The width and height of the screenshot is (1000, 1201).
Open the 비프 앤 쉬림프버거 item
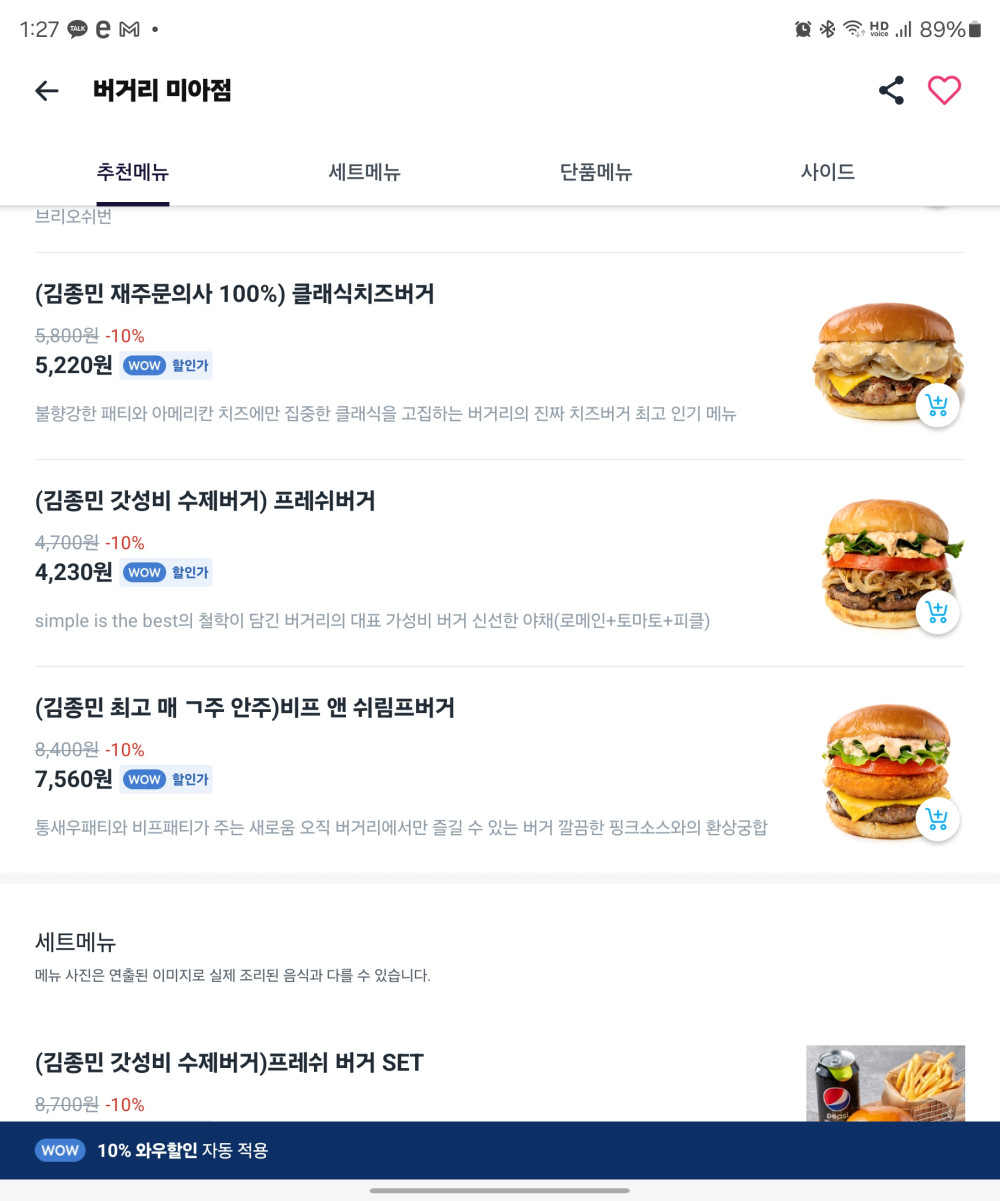tap(245, 708)
